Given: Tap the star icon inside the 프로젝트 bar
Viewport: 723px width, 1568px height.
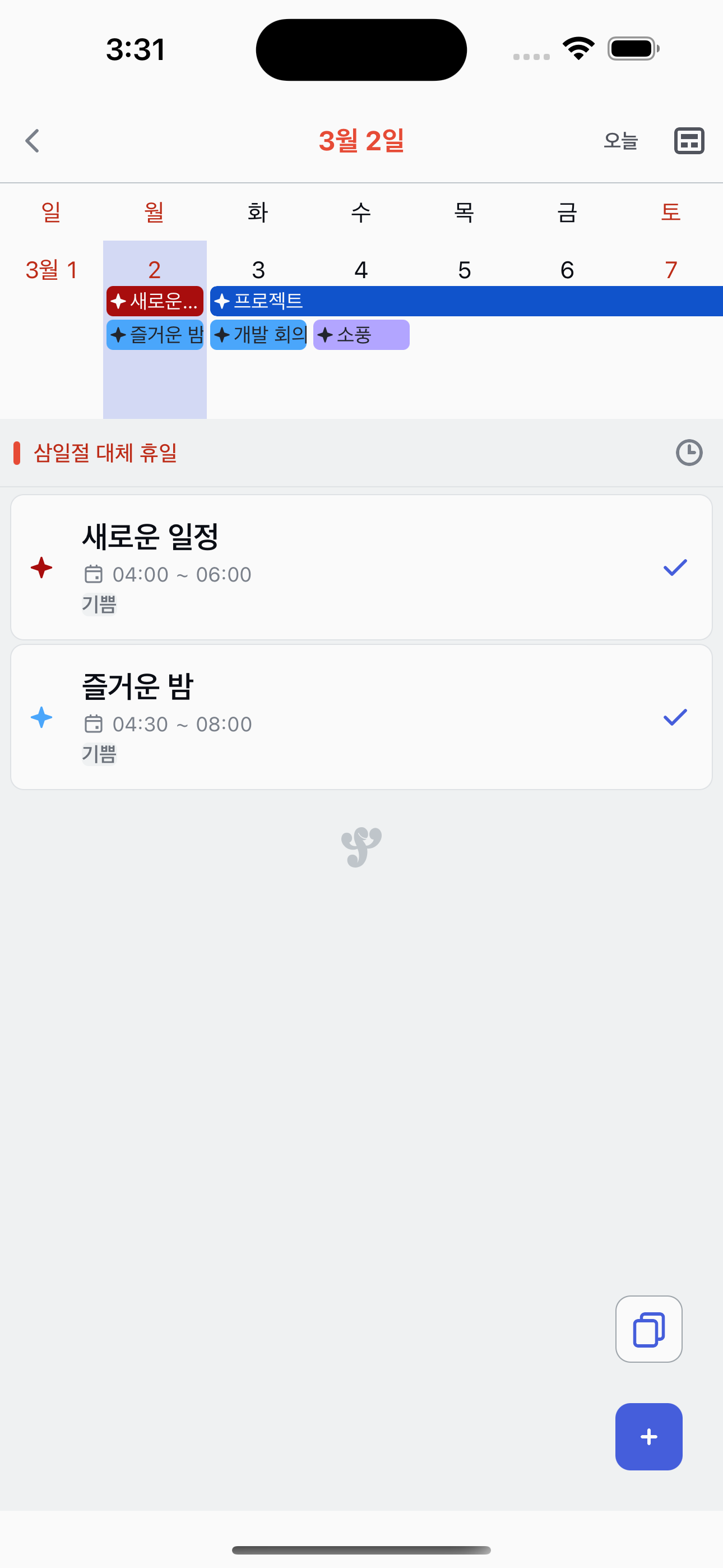Looking at the screenshot, I should click(x=221, y=300).
